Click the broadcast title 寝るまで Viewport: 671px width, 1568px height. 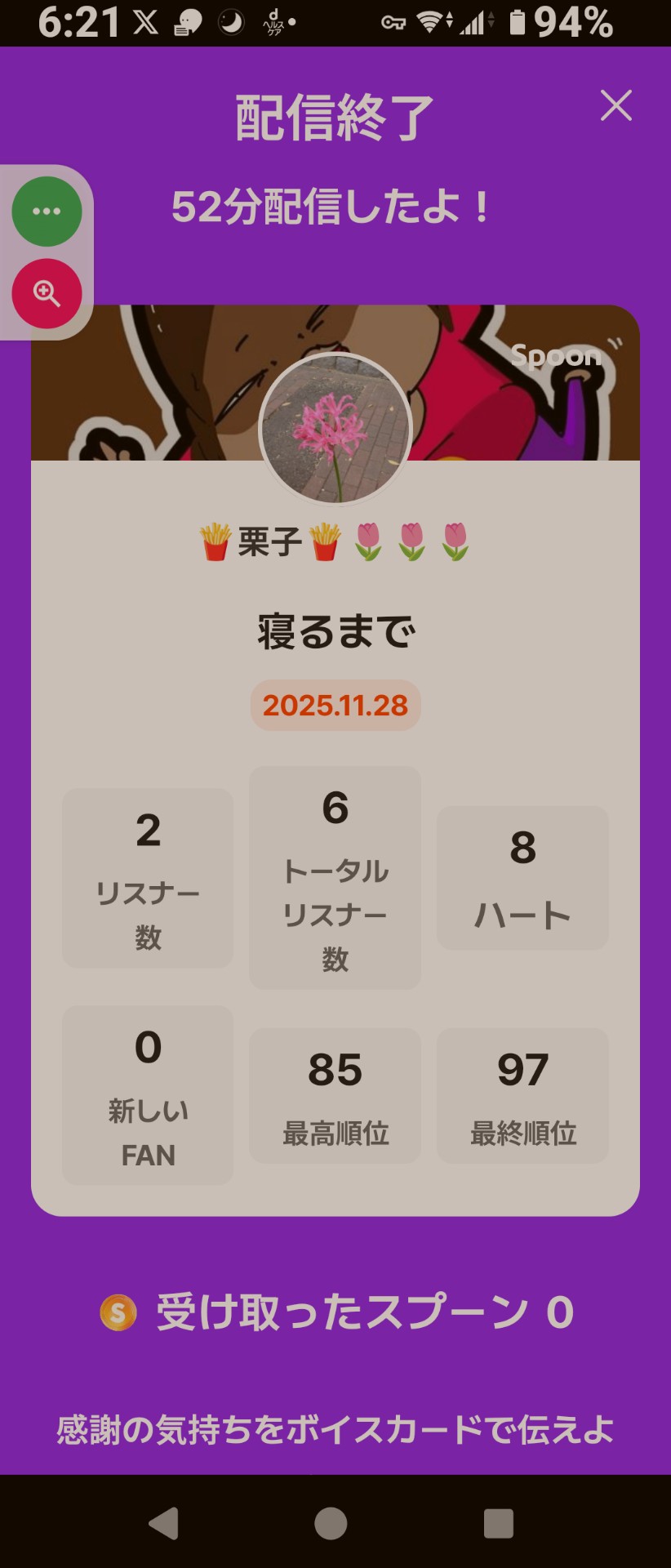tap(335, 630)
